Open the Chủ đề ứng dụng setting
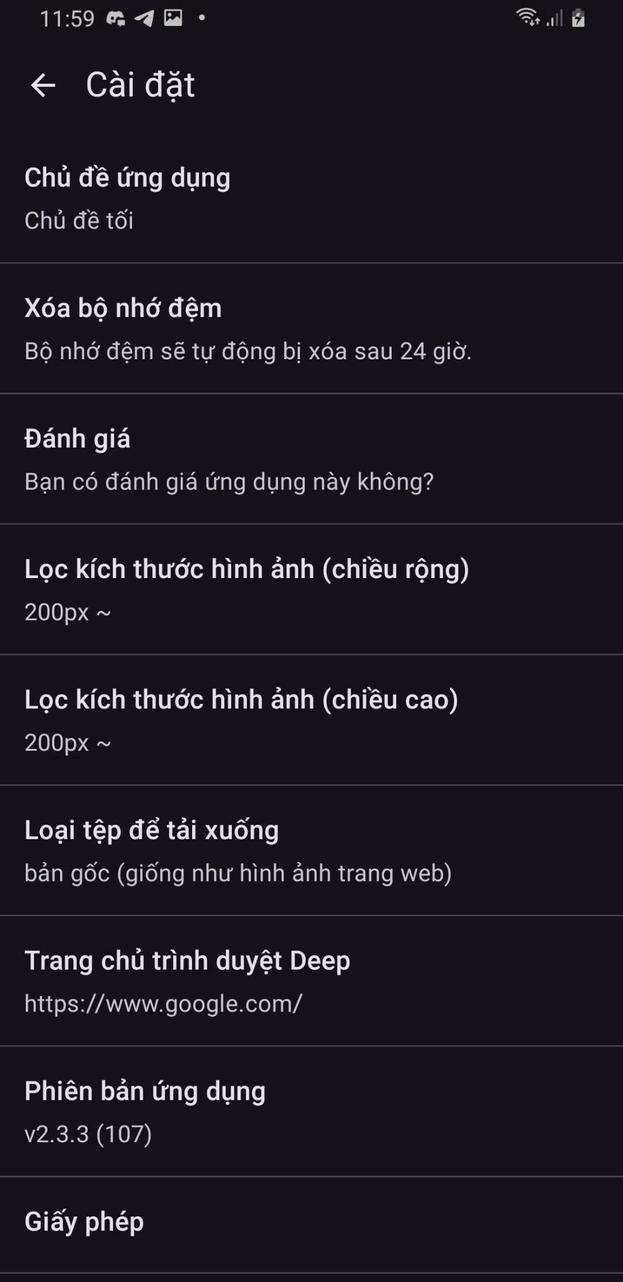 coord(311,198)
